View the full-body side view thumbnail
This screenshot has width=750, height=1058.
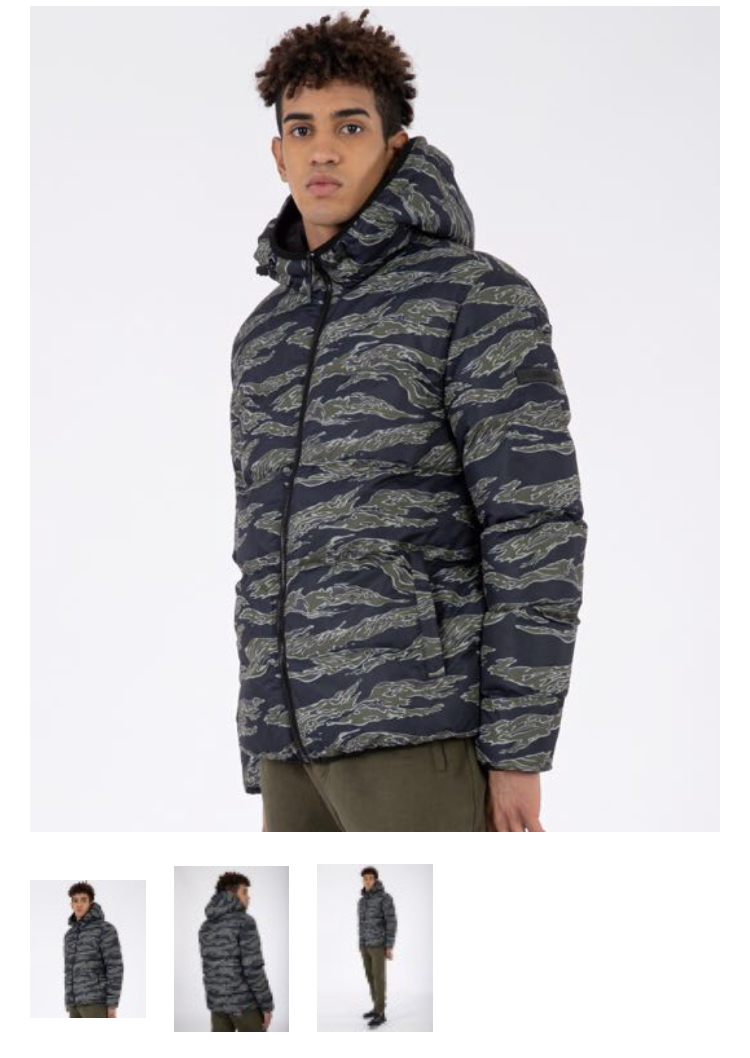(375, 947)
